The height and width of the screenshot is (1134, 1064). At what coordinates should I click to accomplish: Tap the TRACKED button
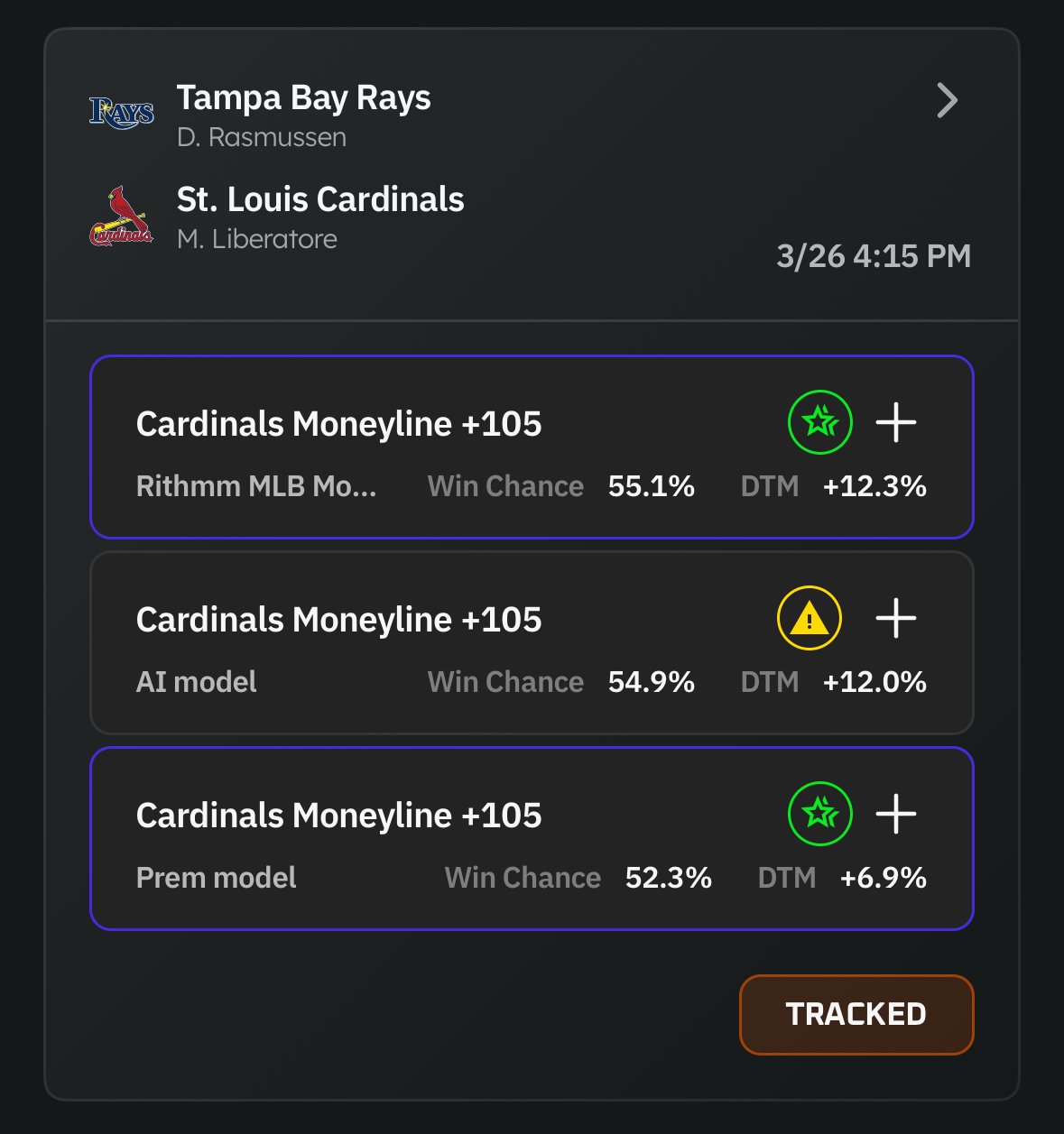(856, 1014)
